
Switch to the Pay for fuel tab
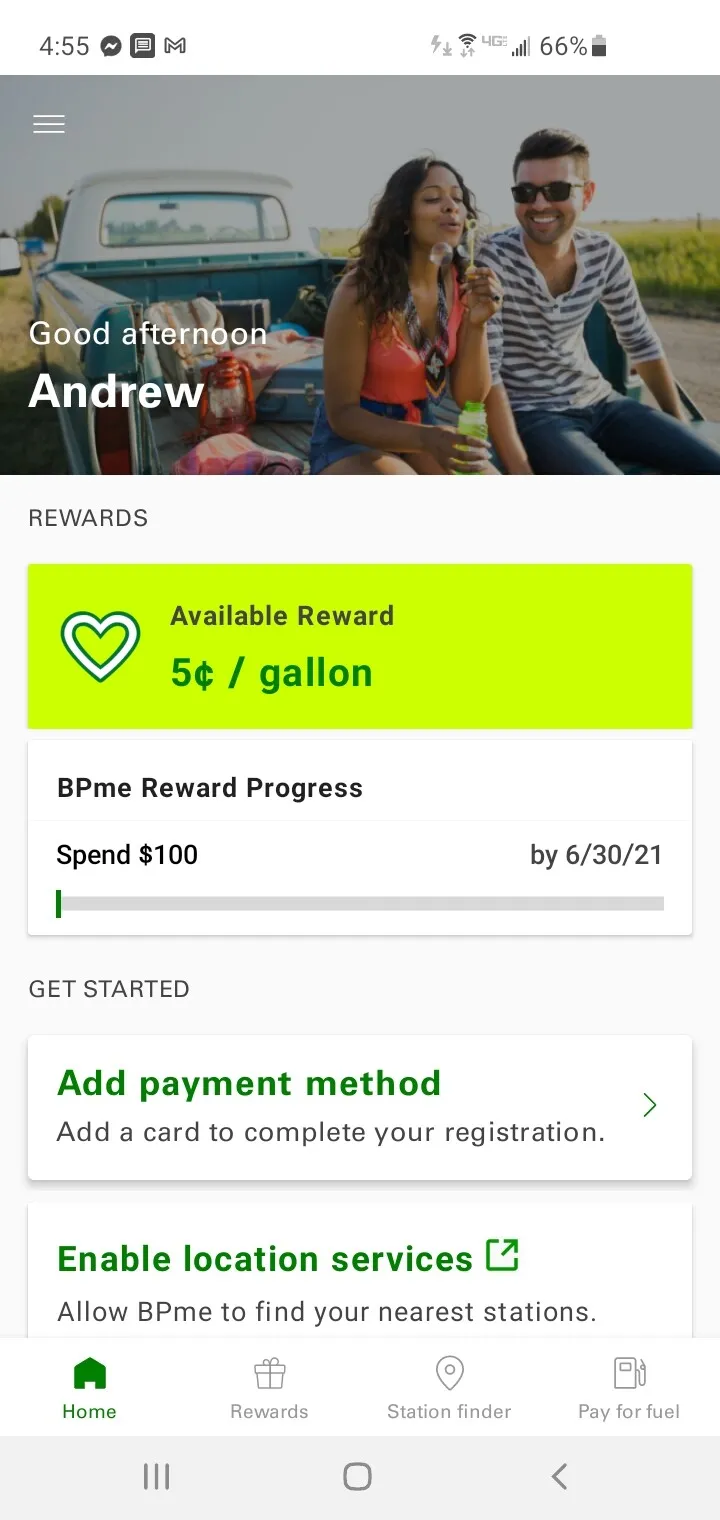pyautogui.click(x=628, y=1387)
